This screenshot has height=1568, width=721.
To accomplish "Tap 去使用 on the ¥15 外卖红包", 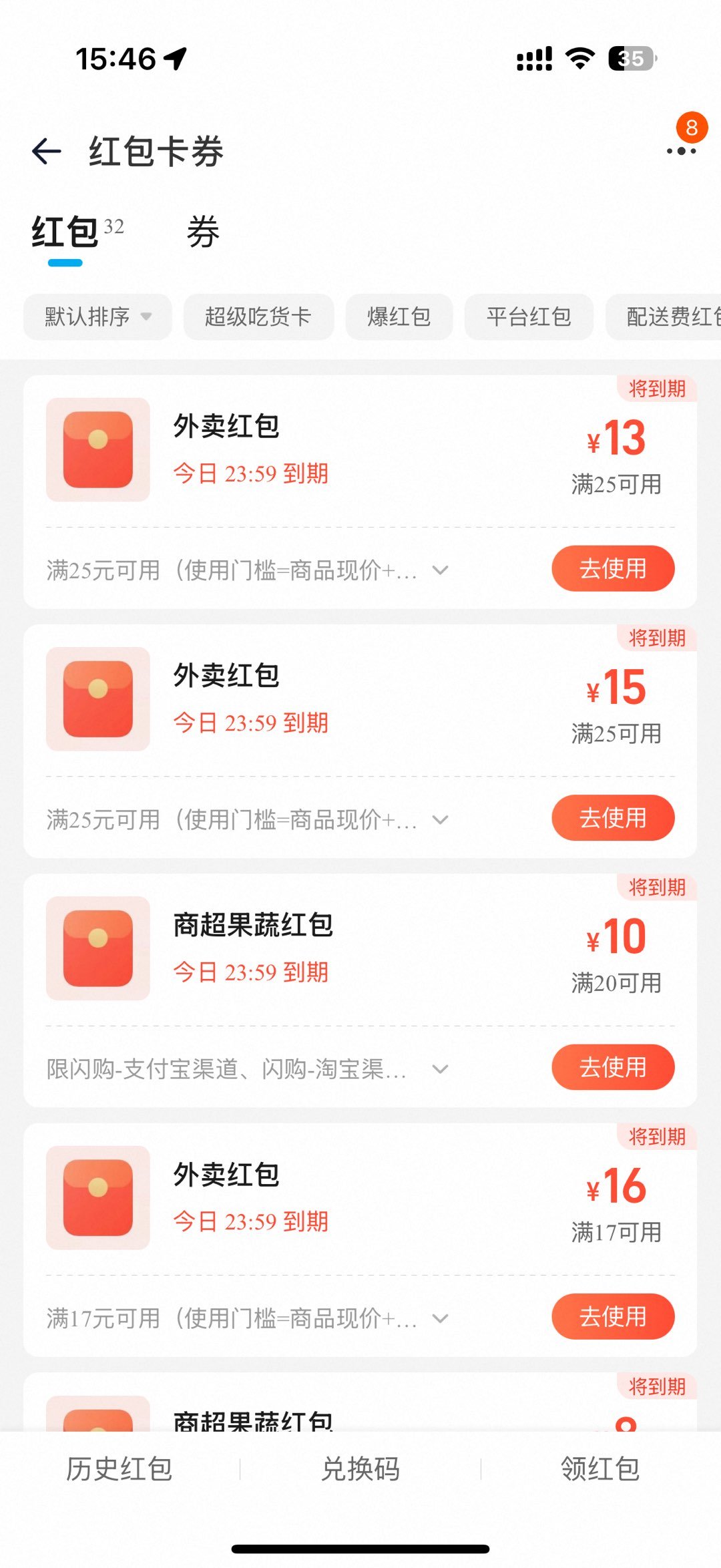I will tap(613, 818).
